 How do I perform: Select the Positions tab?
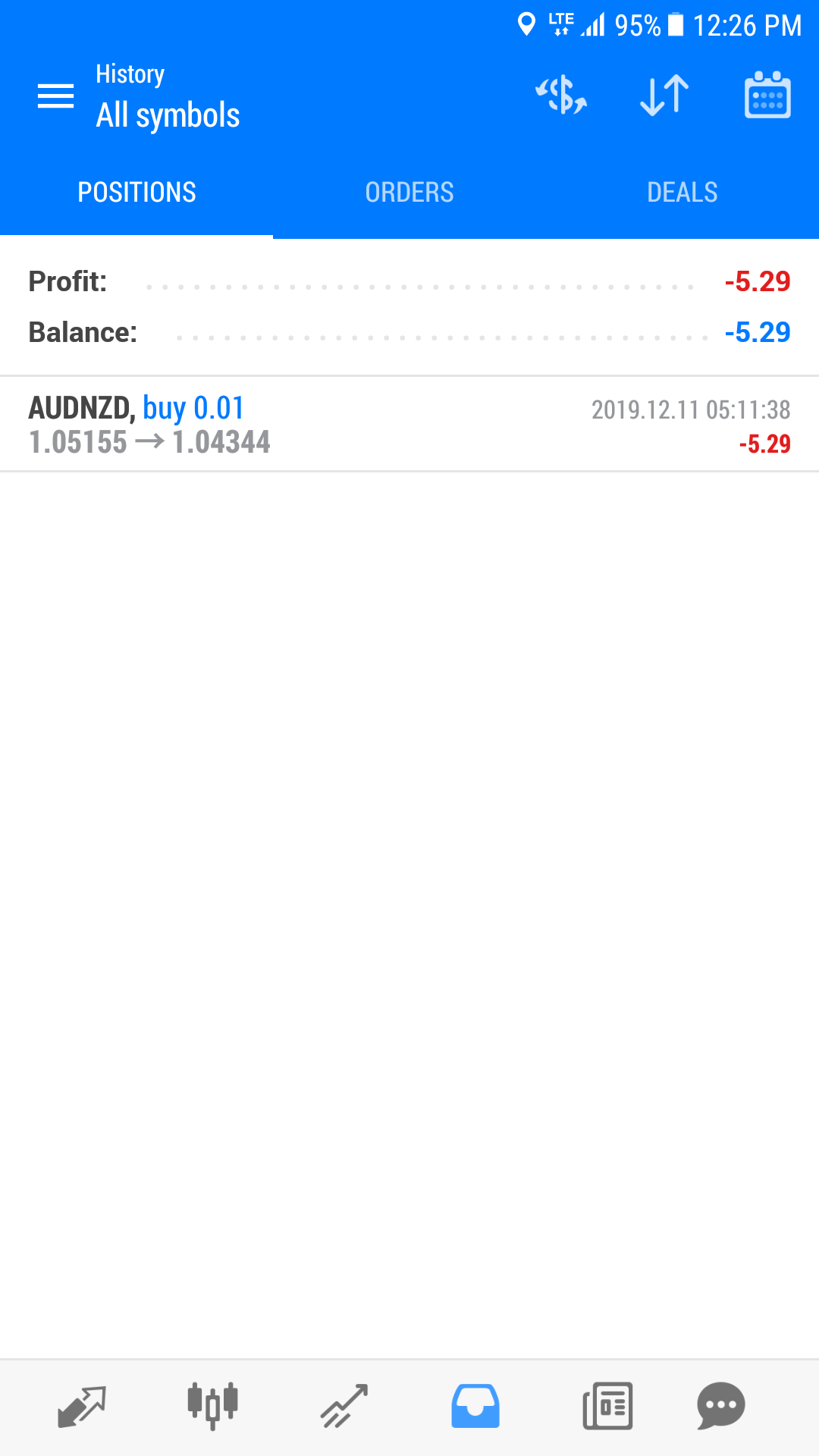click(x=136, y=193)
